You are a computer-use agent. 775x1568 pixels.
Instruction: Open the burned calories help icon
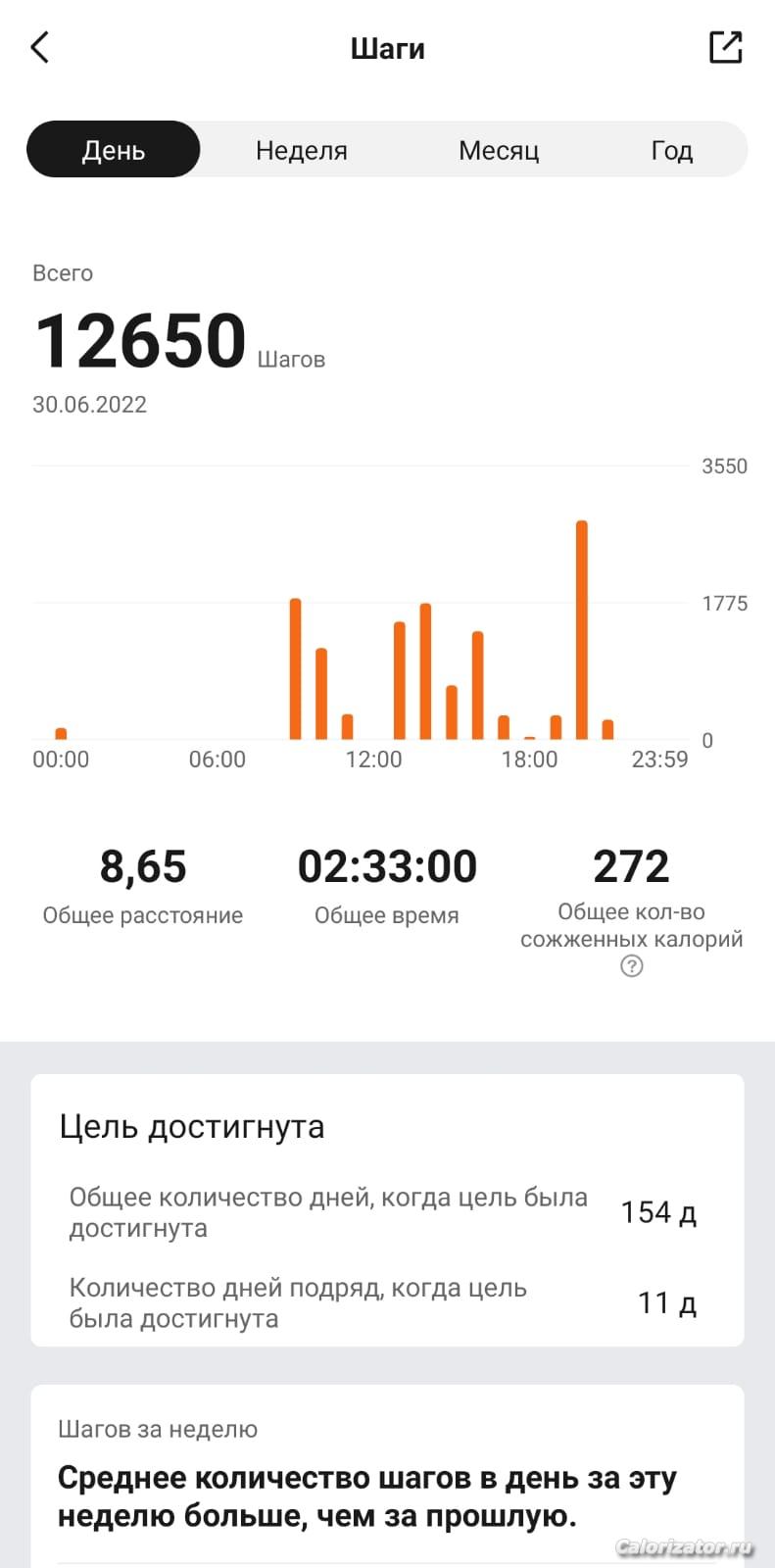point(632,966)
